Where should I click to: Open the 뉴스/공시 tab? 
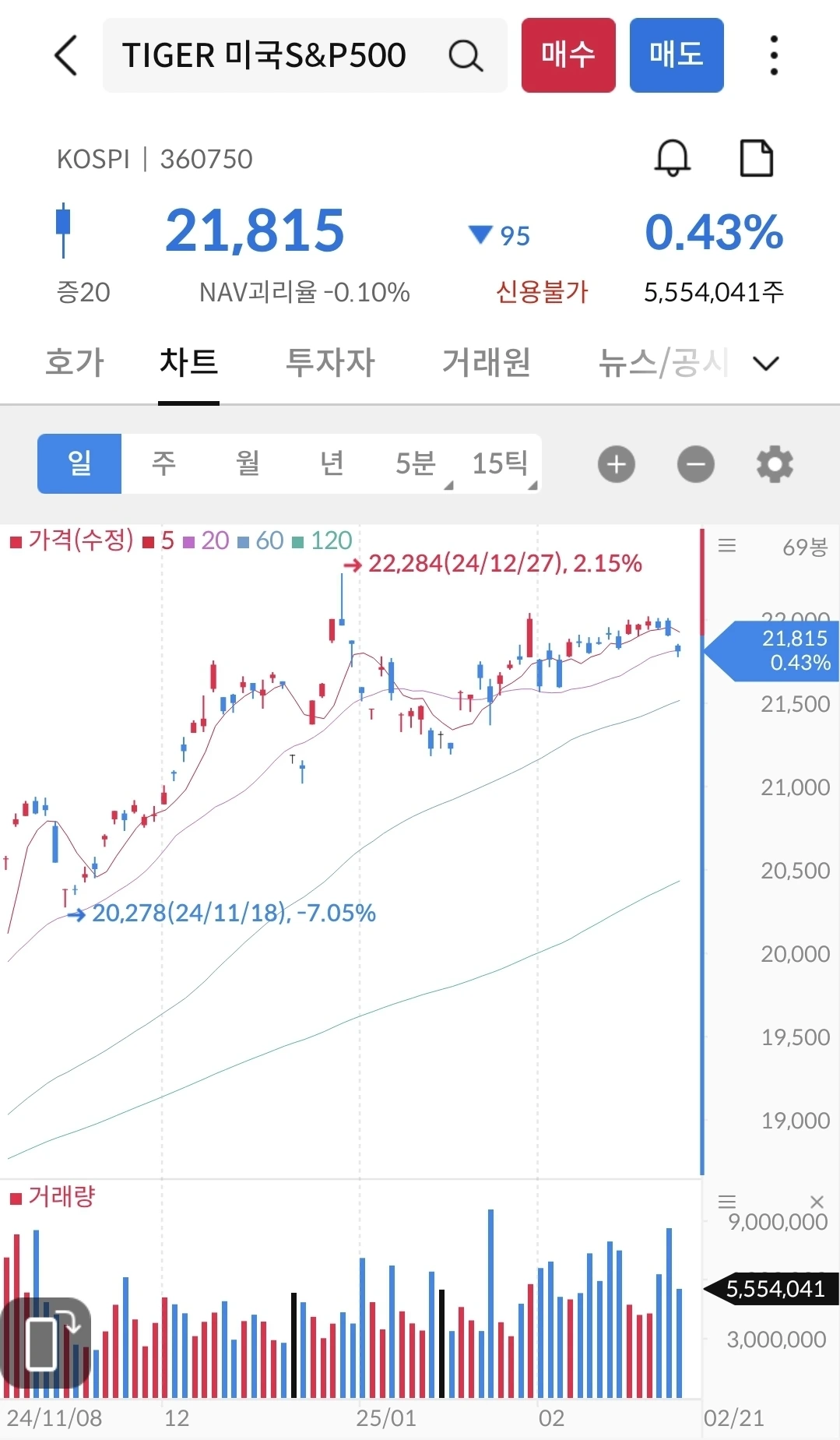pyautogui.click(x=663, y=362)
